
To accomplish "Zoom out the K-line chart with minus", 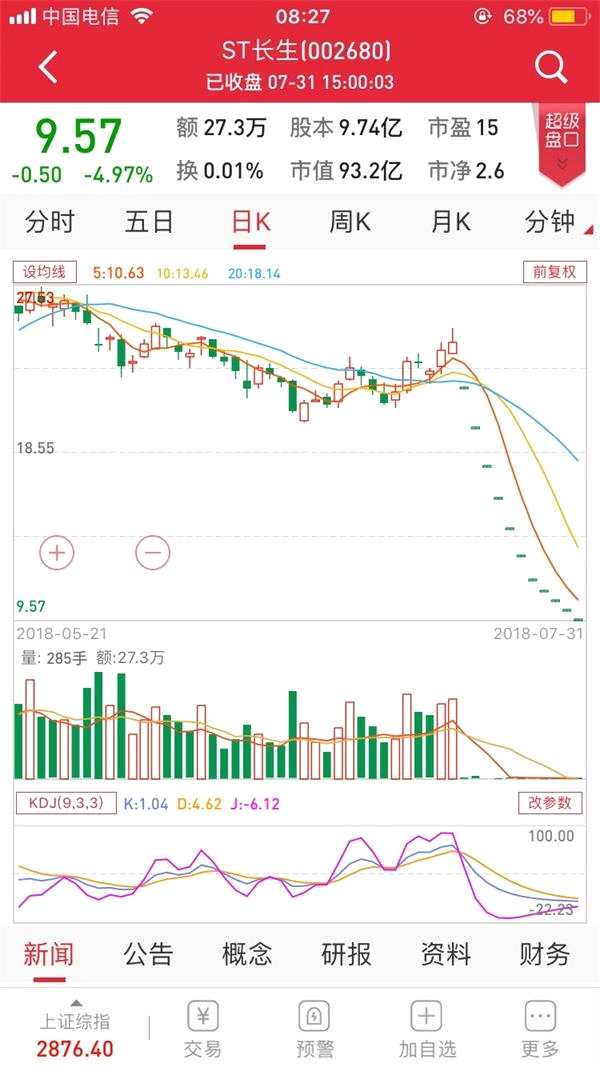I will pos(152,553).
